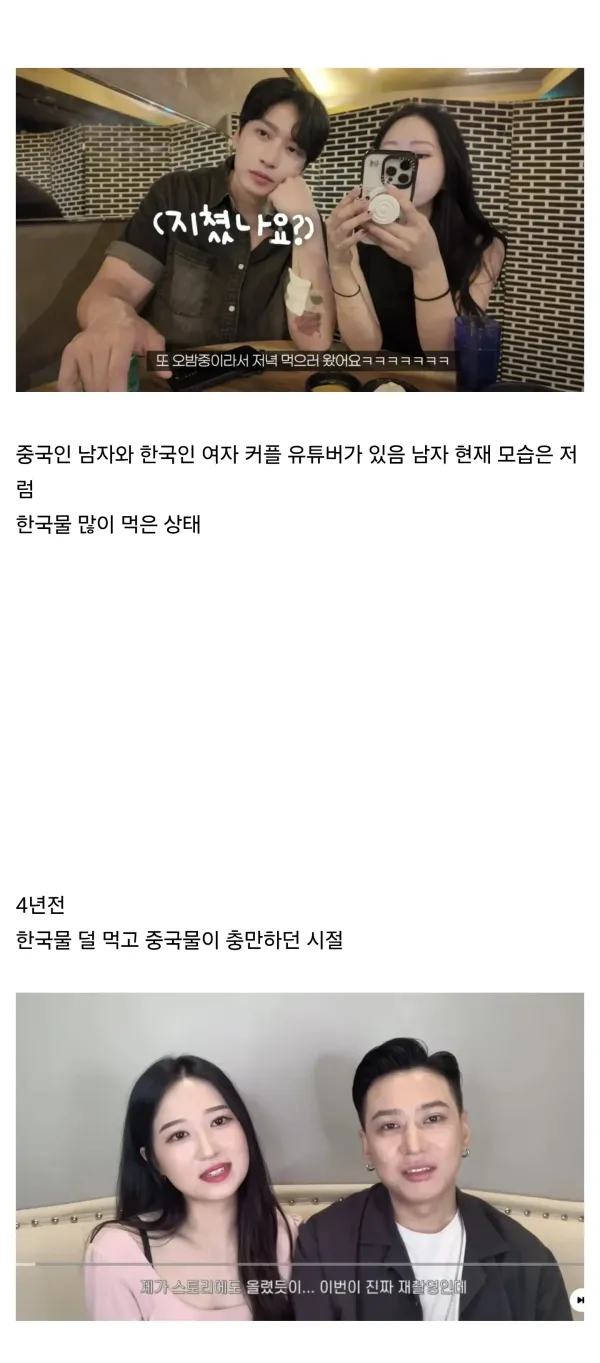This screenshot has height=1363, width=600.
Task: Open the four-years-ago couple photo
Action: (300, 1156)
